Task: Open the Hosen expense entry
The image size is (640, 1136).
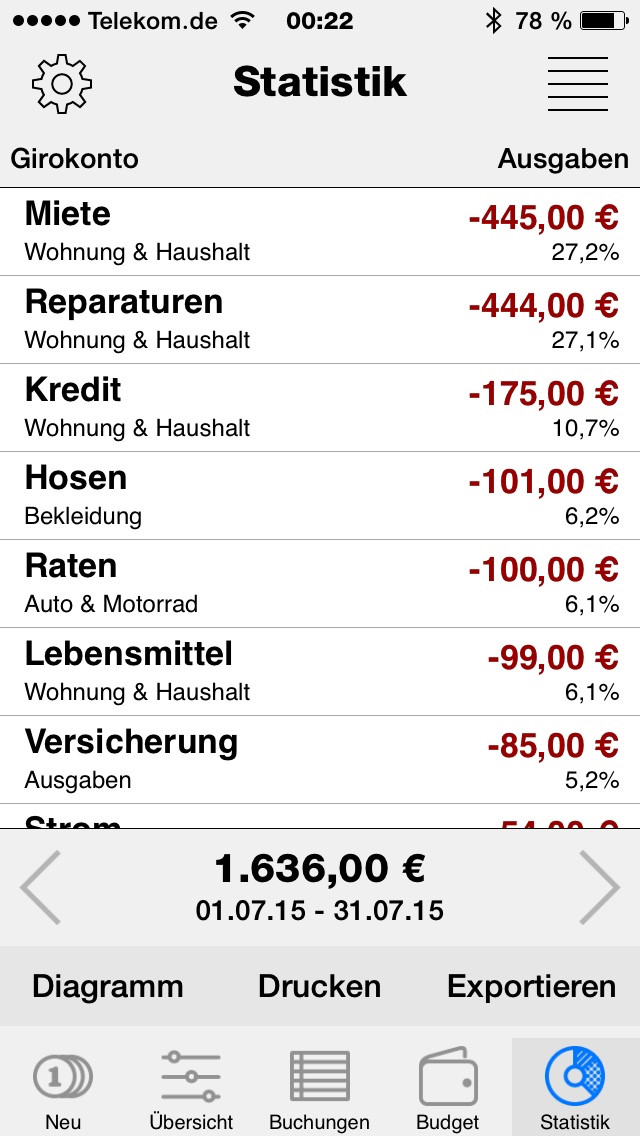Action: tap(320, 496)
